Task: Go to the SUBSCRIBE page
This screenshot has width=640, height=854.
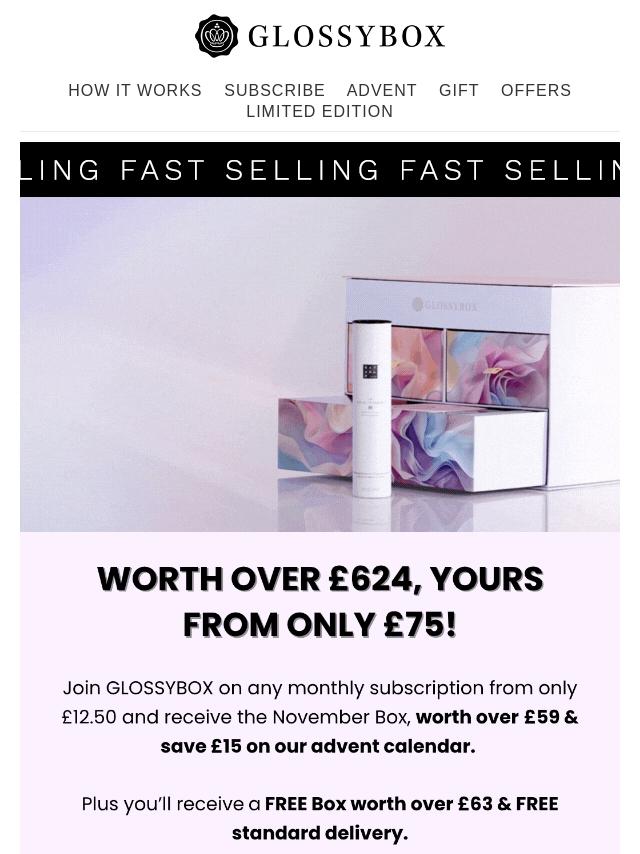Action: [274, 90]
